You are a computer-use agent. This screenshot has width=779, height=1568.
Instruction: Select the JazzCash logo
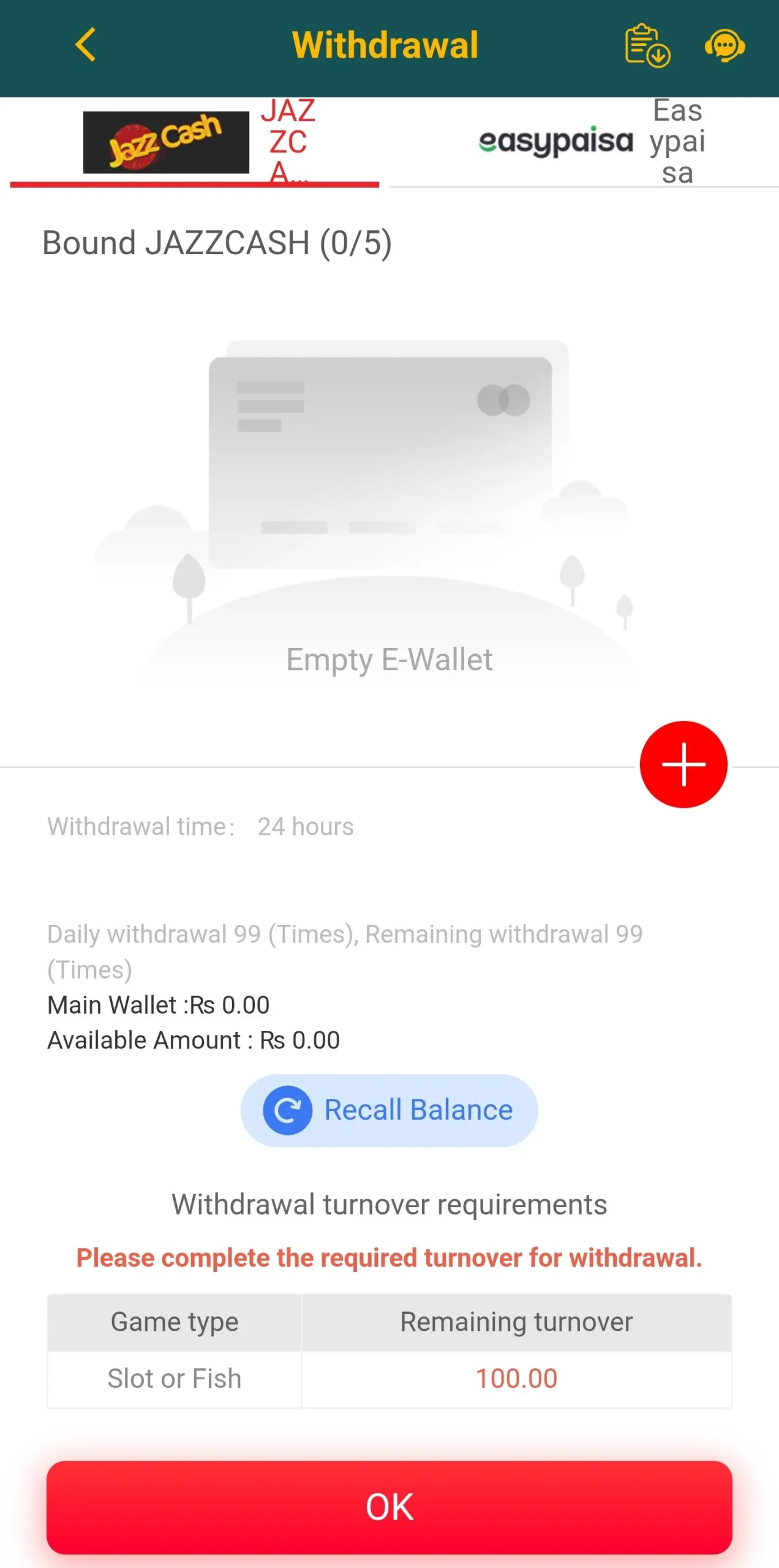(166, 140)
